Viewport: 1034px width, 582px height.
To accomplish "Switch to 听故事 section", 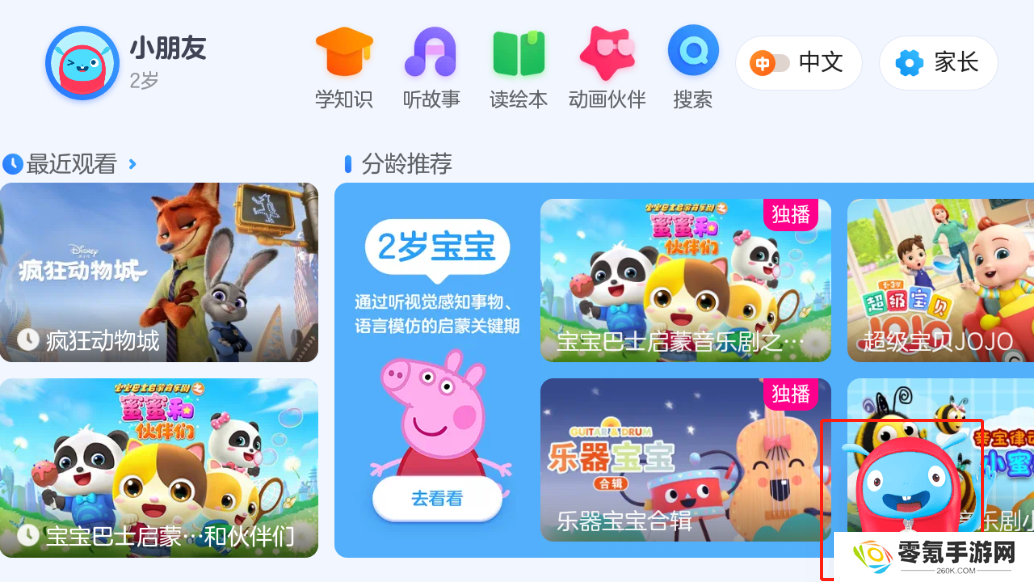I will point(431,67).
